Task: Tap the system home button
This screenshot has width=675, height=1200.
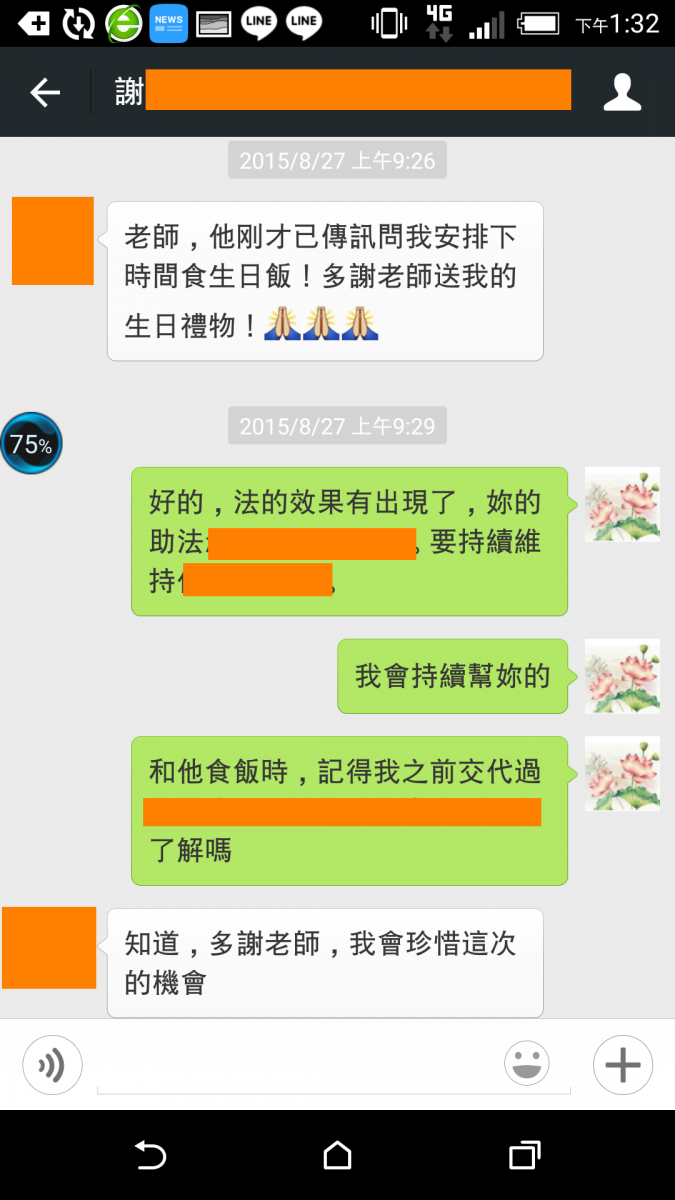Action: [338, 1156]
